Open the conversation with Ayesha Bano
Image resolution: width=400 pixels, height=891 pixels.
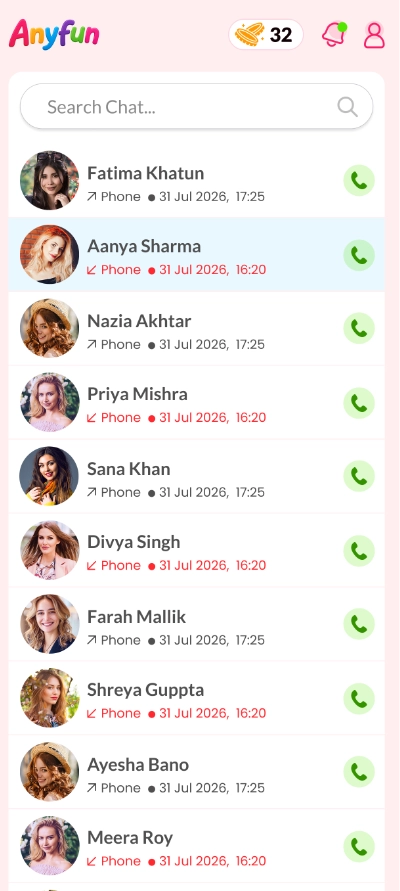click(x=197, y=772)
